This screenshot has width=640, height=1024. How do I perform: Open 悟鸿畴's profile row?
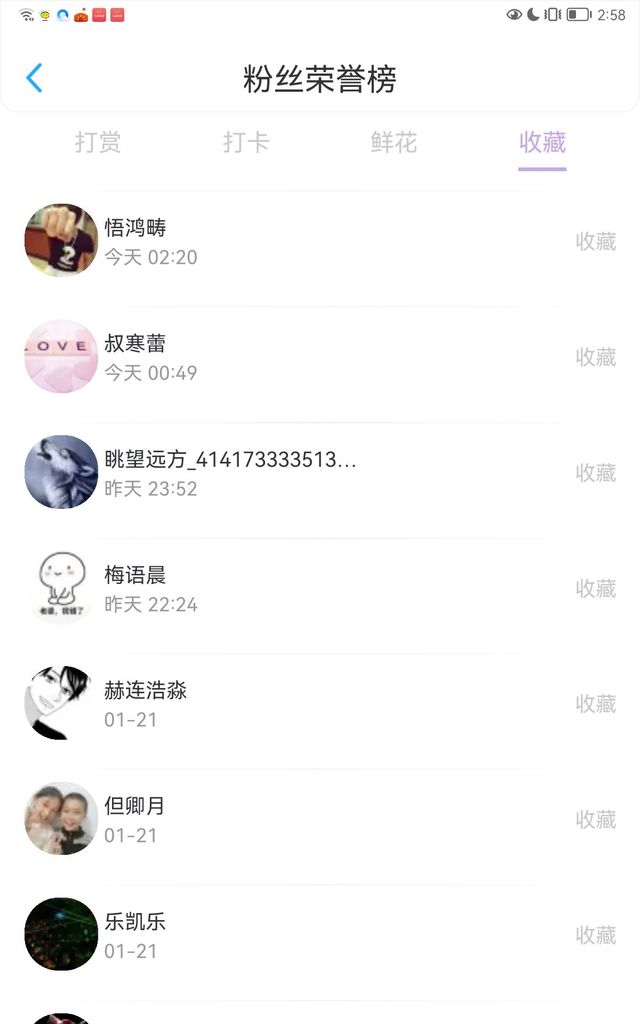pyautogui.click(x=320, y=241)
